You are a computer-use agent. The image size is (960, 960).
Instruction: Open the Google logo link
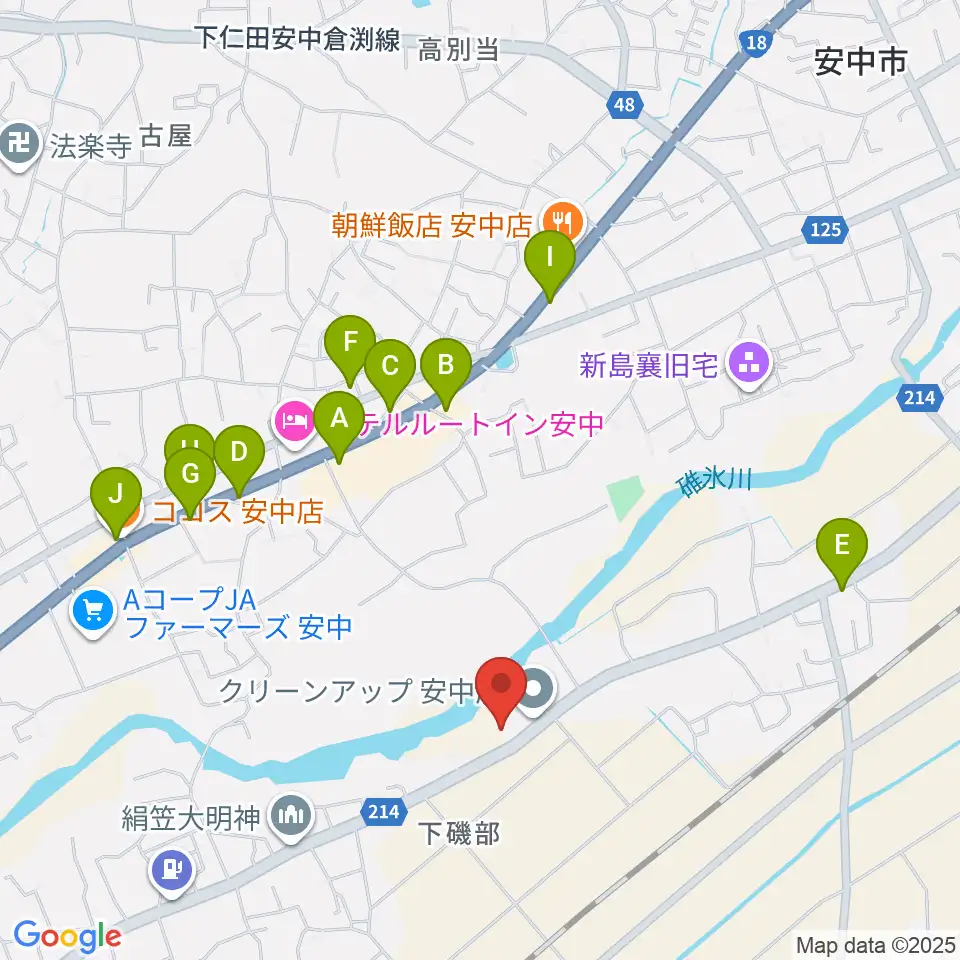tap(67, 936)
